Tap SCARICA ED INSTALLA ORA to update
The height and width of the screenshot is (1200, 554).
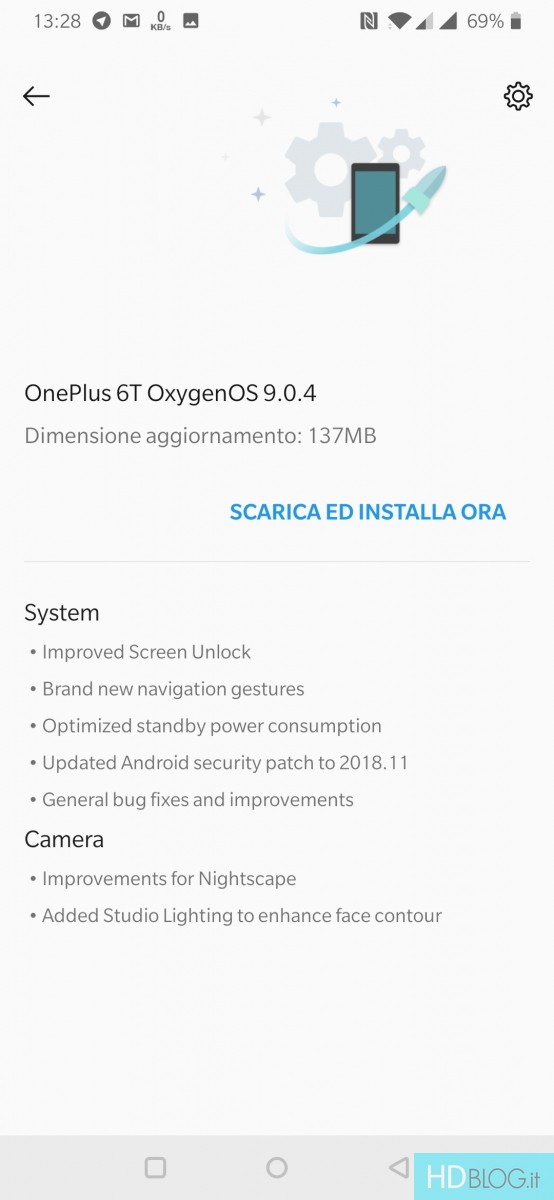(368, 512)
